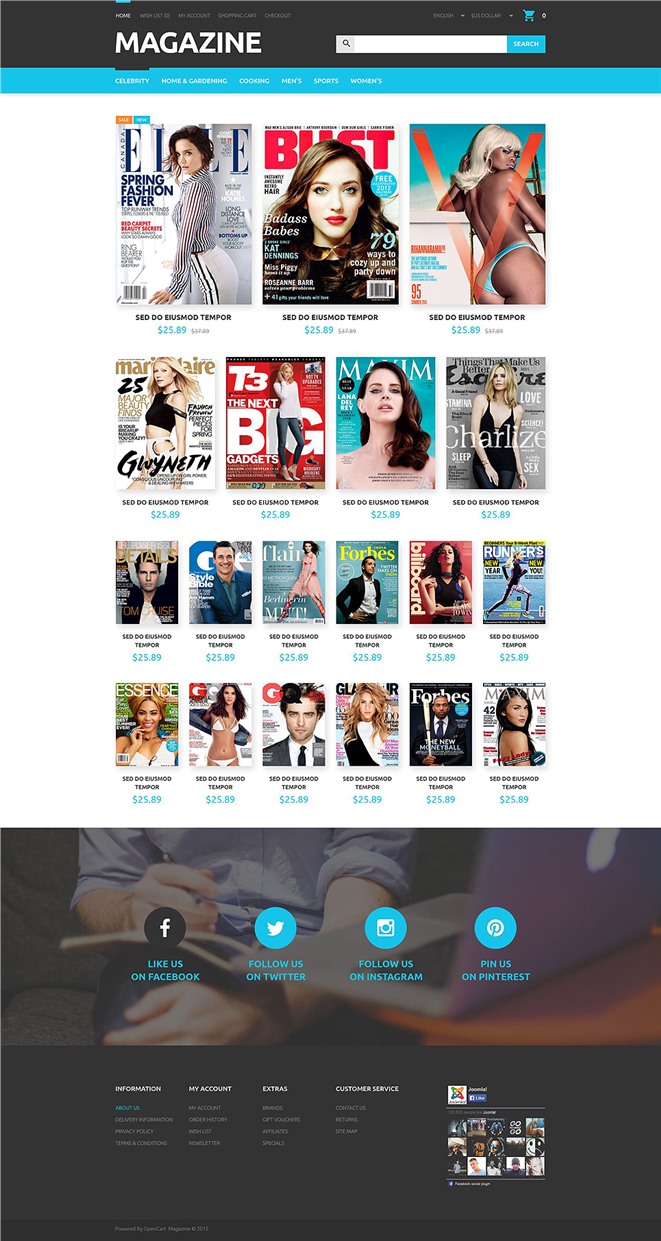661x1241 pixels.
Task: Open the Celebrity category
Action: (132, 81)
